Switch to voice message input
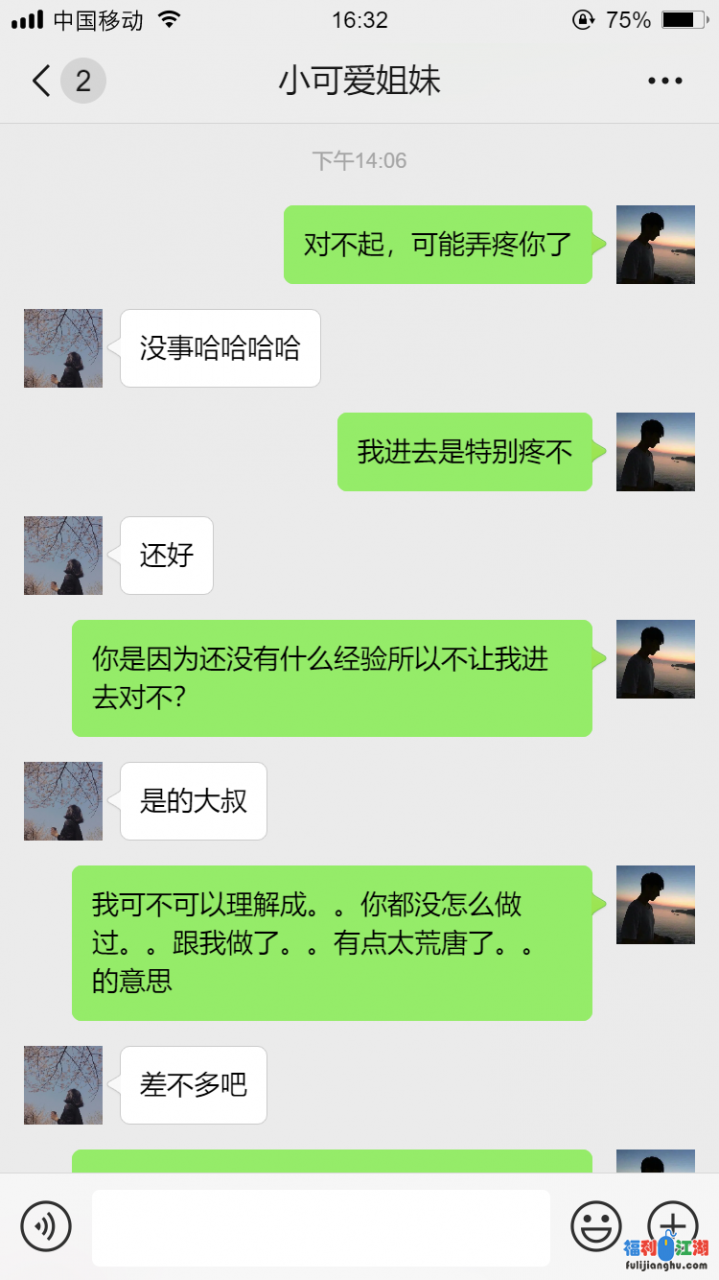This screenshot has width=719, height=1280. [x=46, y=1226]
